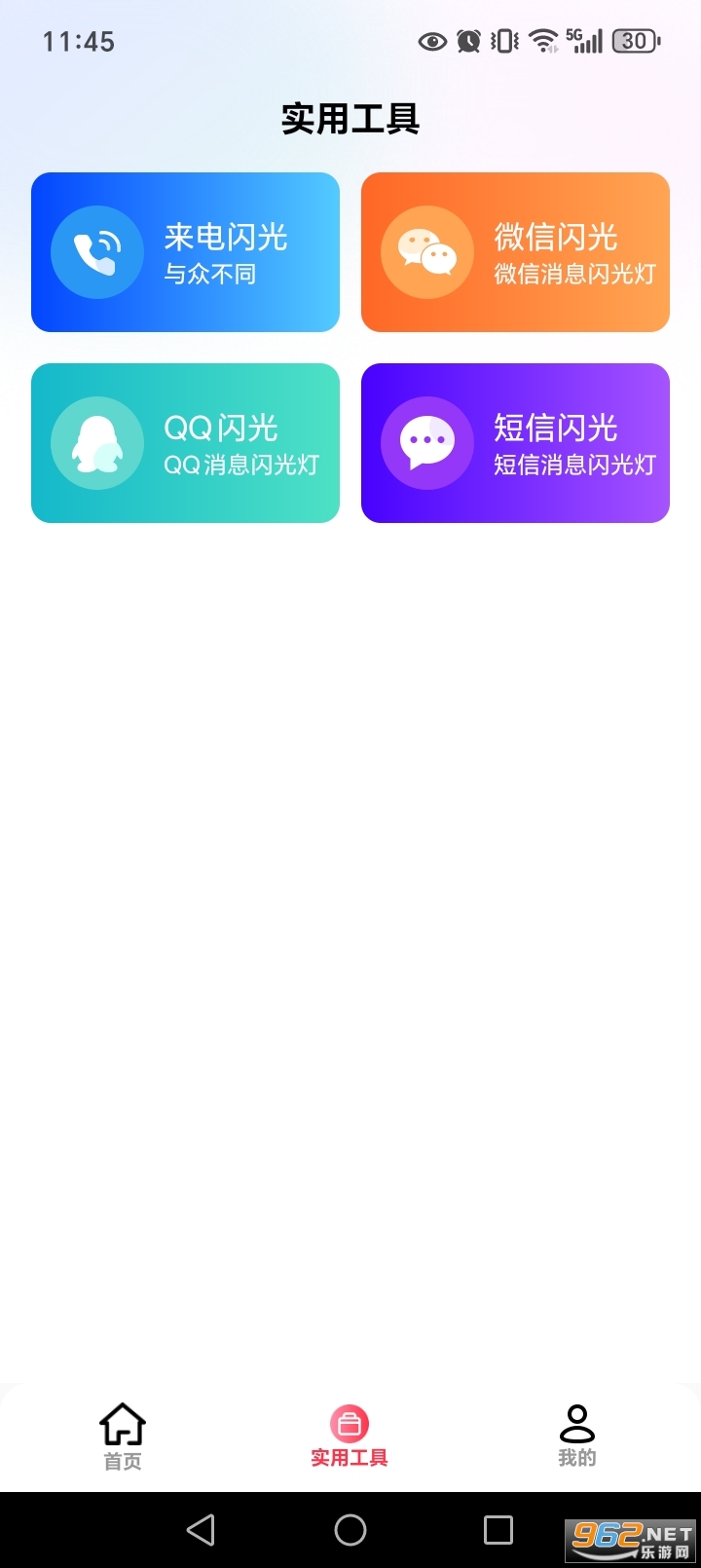Viewport: 701px width, 1568px height.
Task: Open the 来电闪光 phone icon
Action: coord(96,252)
